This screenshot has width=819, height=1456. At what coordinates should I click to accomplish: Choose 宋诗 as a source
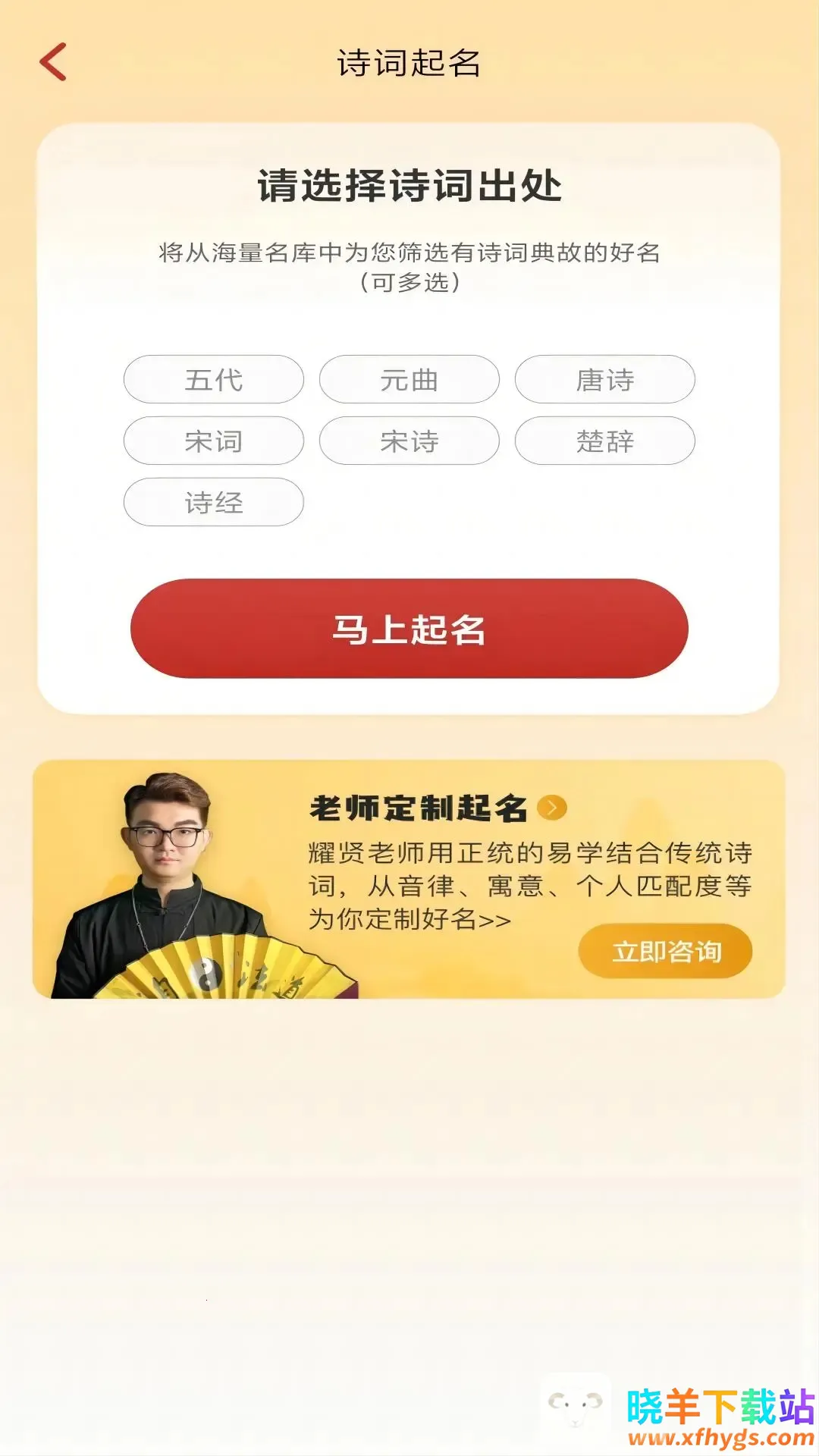coord(409,441)
